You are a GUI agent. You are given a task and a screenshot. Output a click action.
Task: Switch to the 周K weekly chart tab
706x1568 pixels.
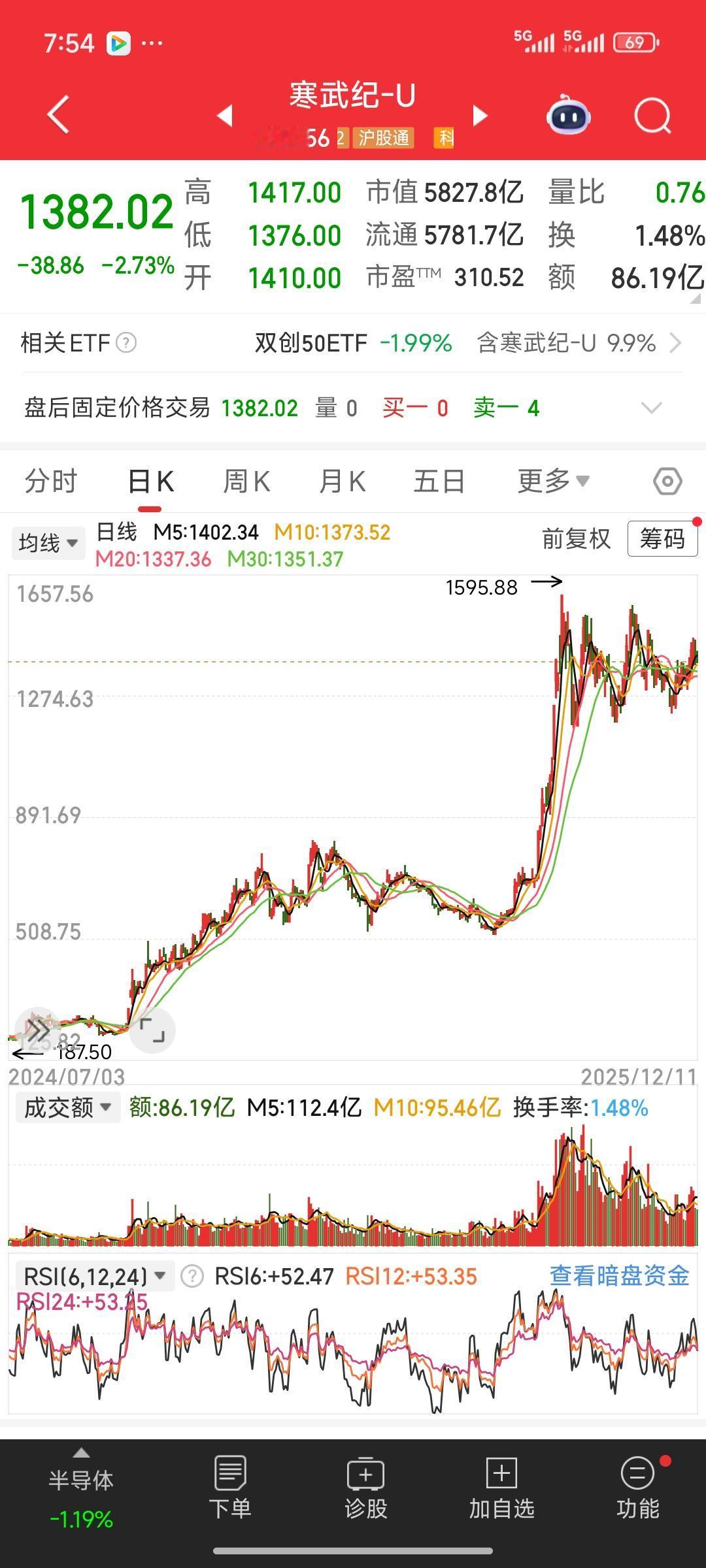pyautogui.click(x=245, y=480)
